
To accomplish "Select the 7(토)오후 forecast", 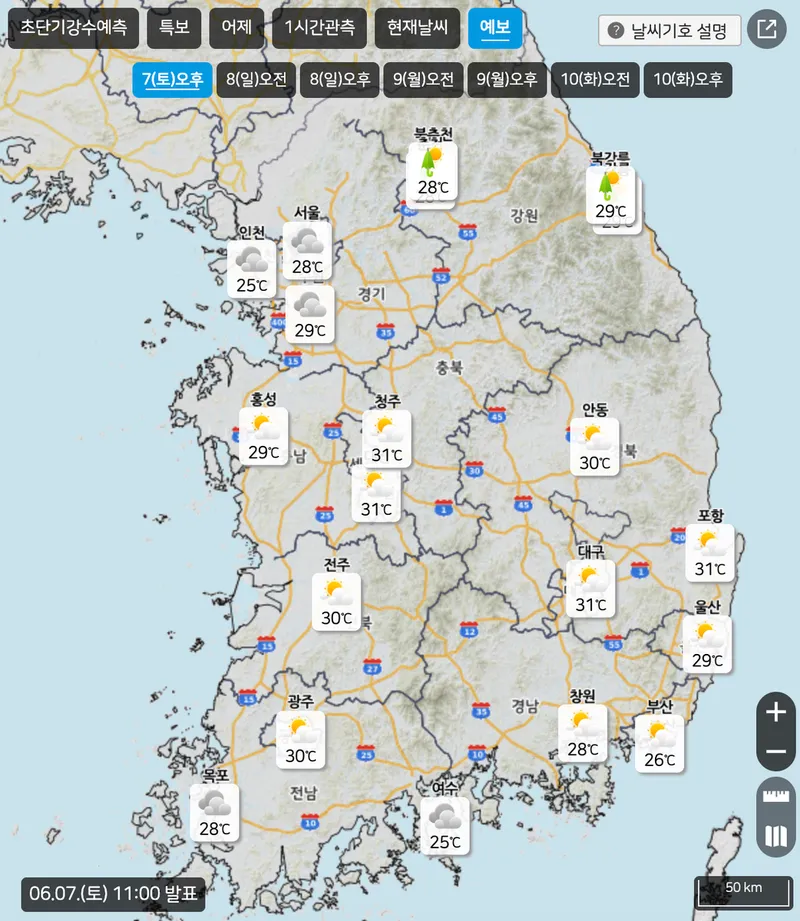I will coord(172,80).
